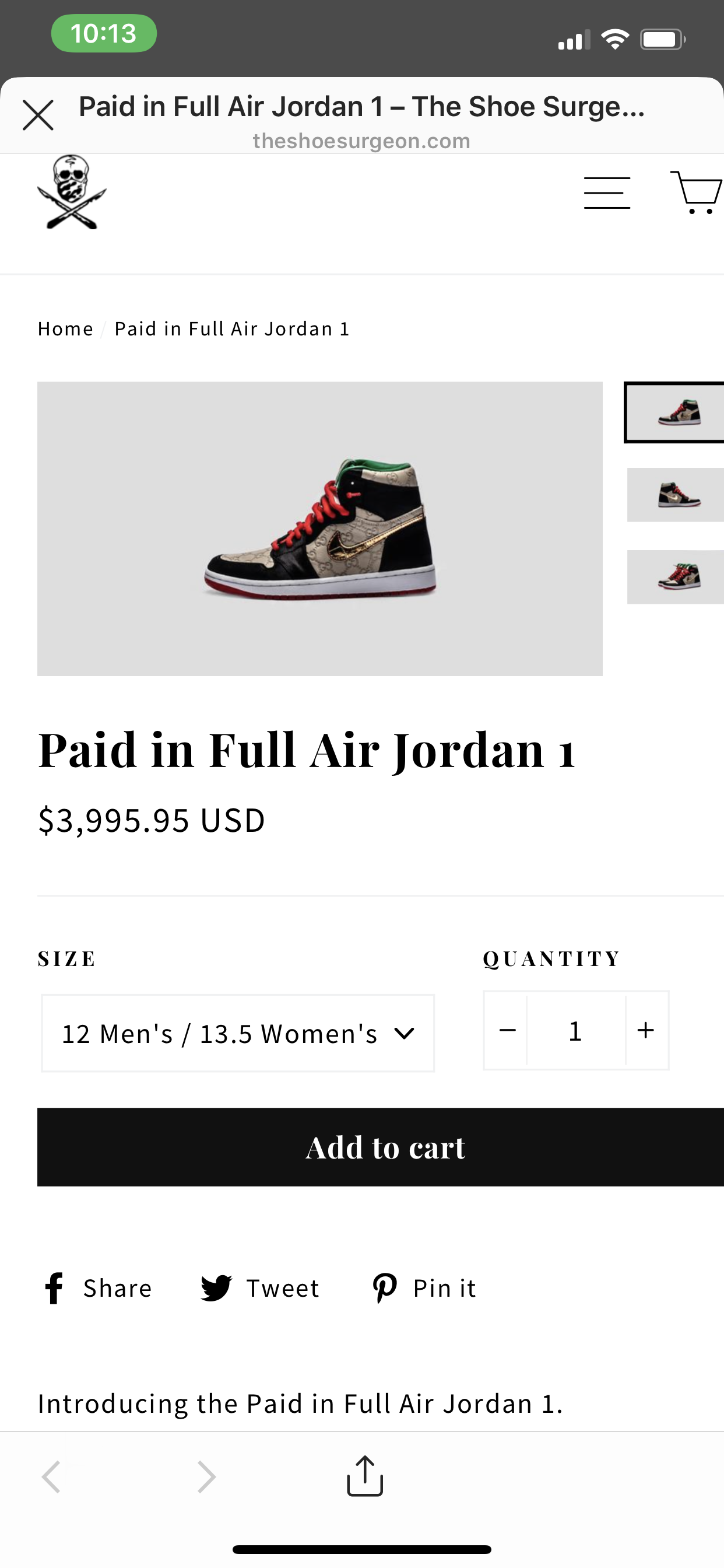
Task: Open the browser share sheet icon
Action: click(364, 1475)
